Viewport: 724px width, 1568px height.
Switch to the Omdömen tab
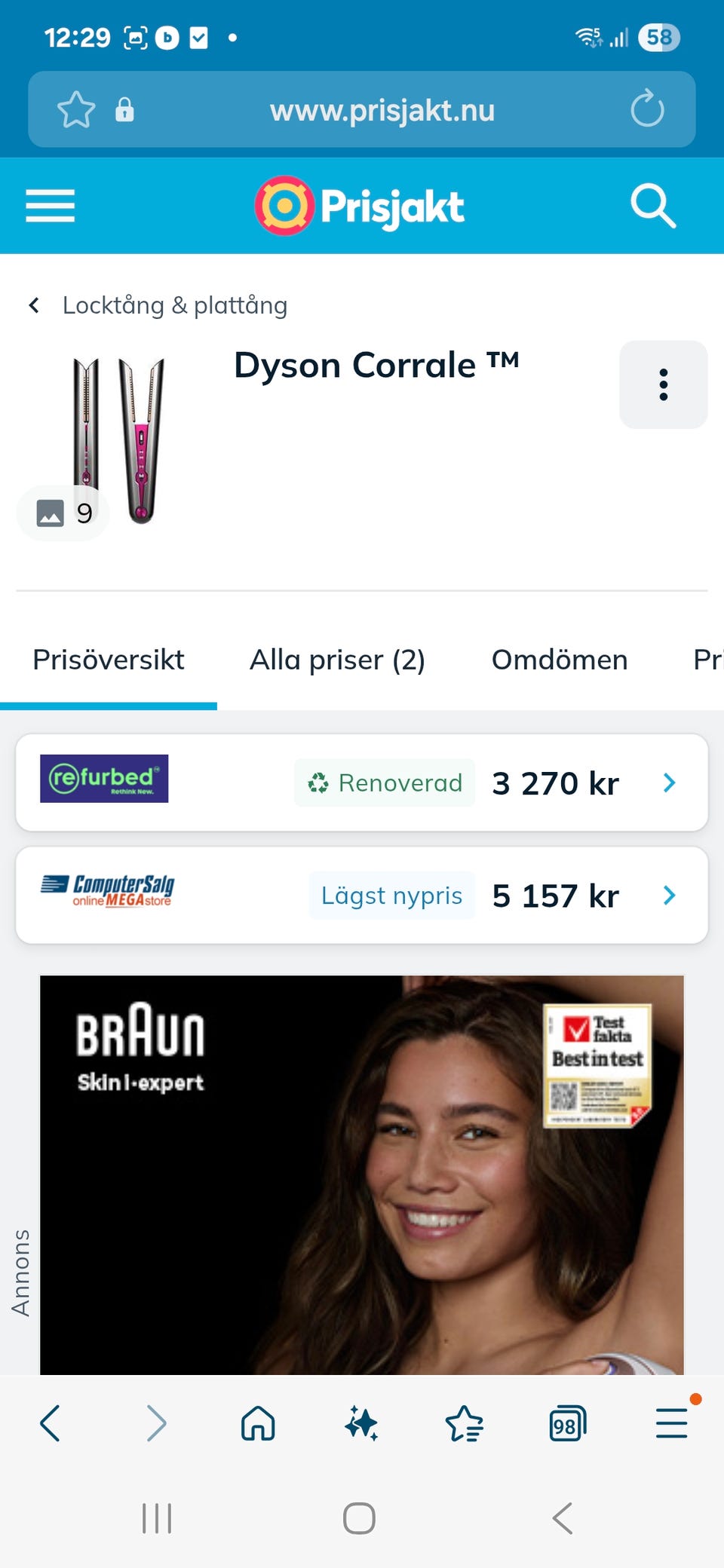click(560, 660)
